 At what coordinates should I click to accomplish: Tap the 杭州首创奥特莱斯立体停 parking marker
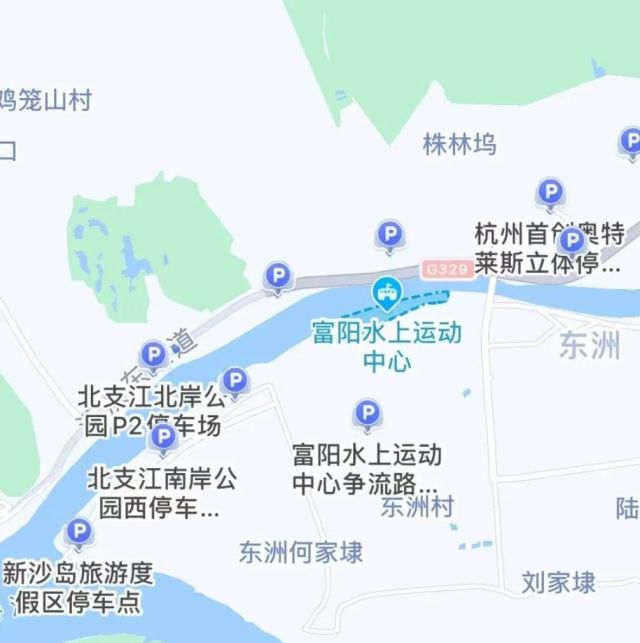coord(571,240)
